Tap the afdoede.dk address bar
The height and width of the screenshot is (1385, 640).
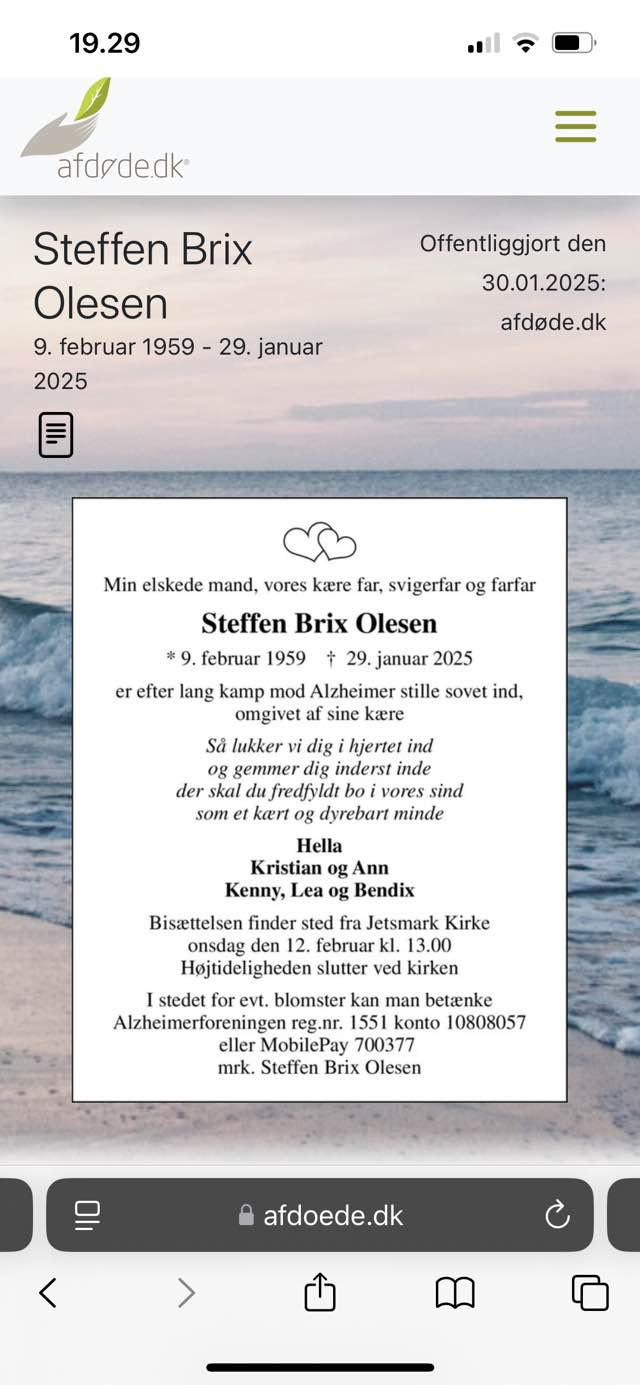tap(320, 1215)
